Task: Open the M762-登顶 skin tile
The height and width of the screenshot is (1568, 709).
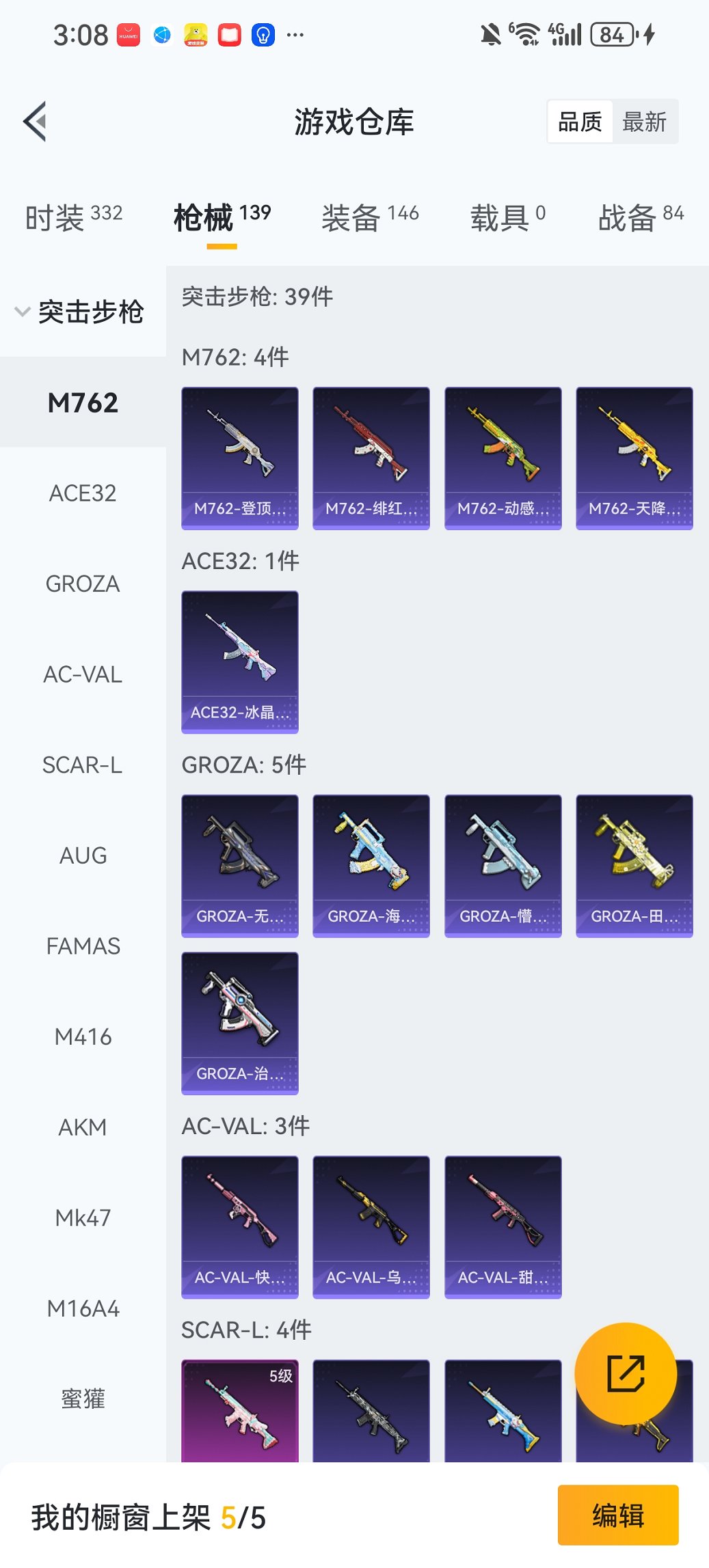Action: tap(240, 458)
